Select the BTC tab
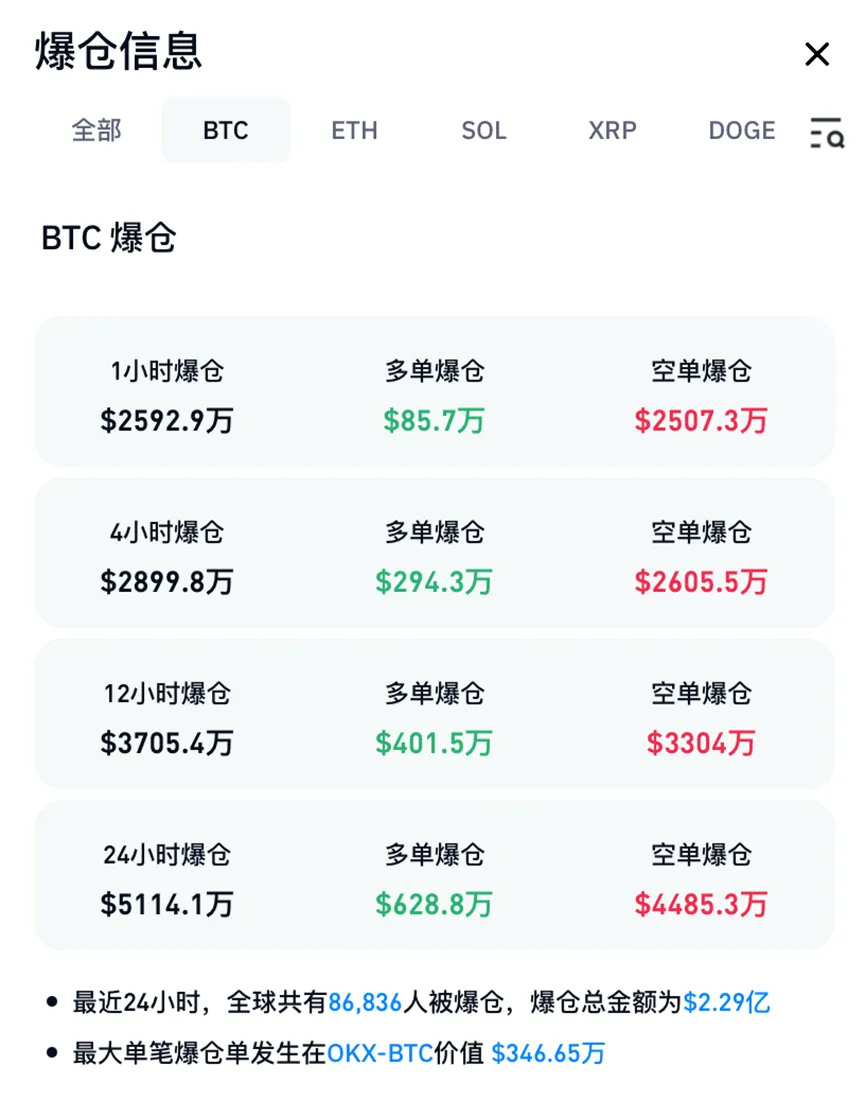 point(225,131)
